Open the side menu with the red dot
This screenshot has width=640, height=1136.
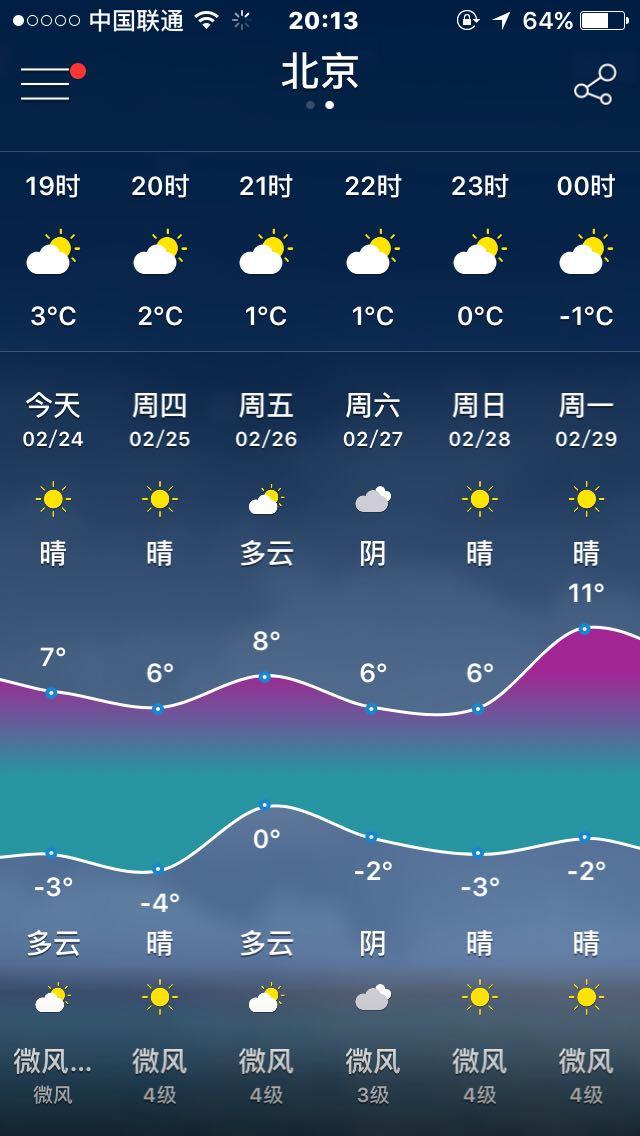point(46,84)
